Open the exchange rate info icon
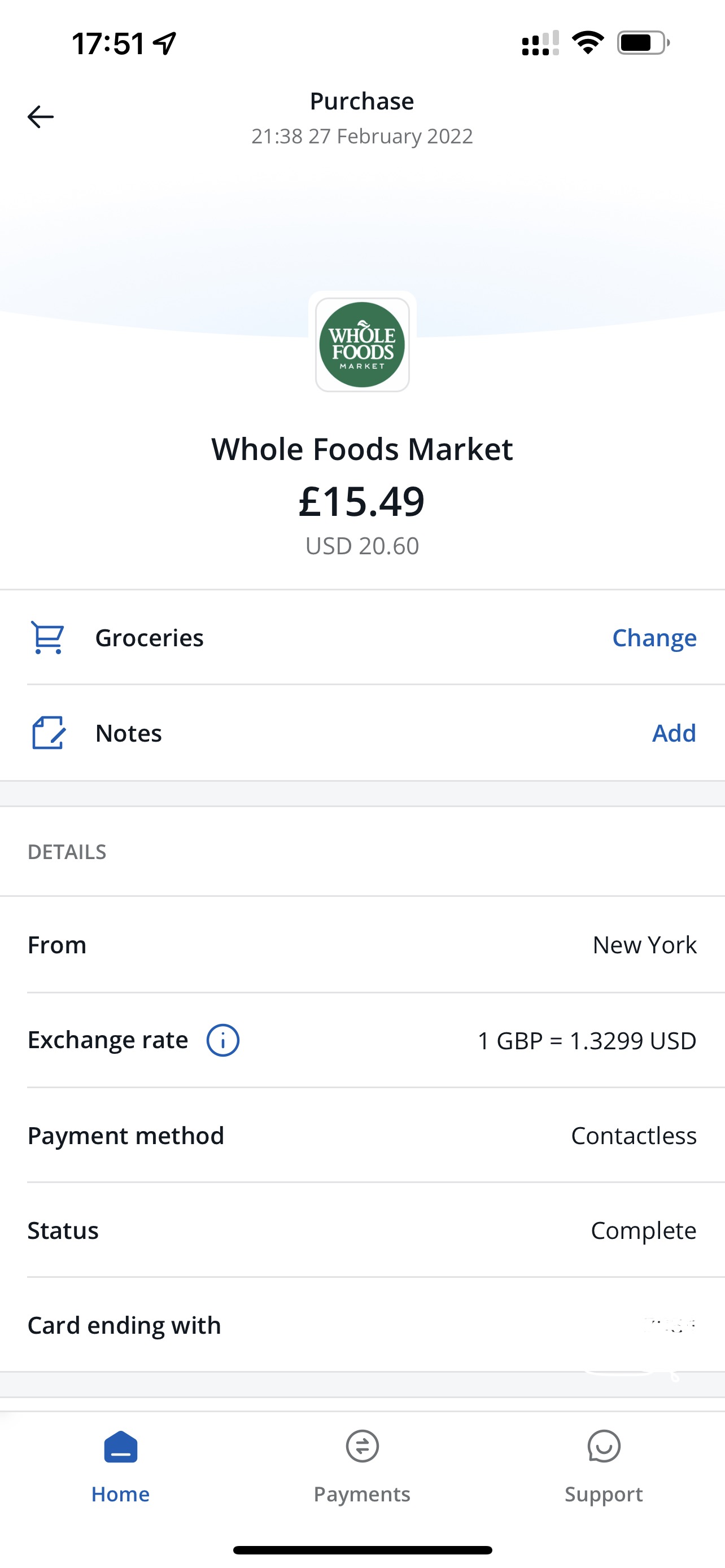This screenshot has width=725, height=1568. pos(223,1040)
